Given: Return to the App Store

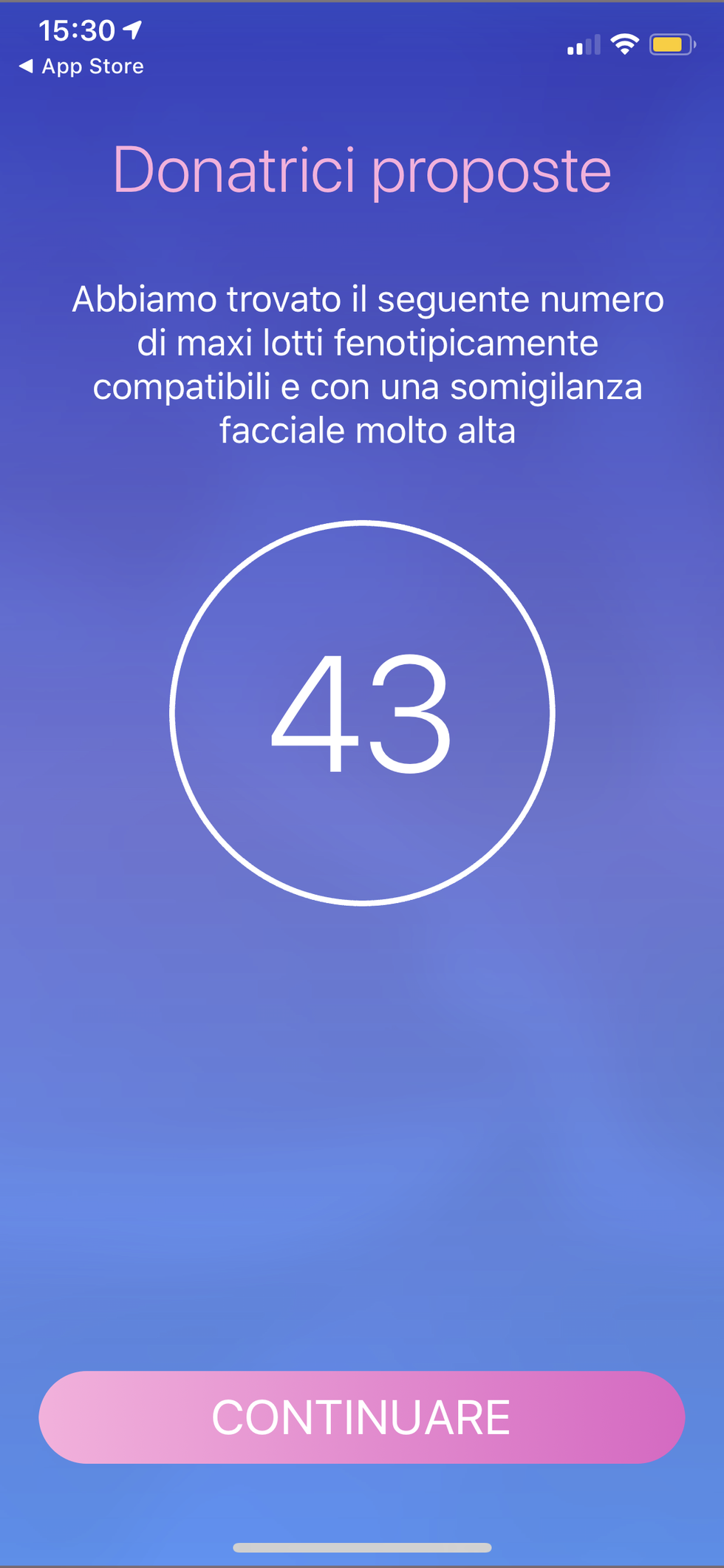Looking at the screenshot, I should [x=81, y=67].
